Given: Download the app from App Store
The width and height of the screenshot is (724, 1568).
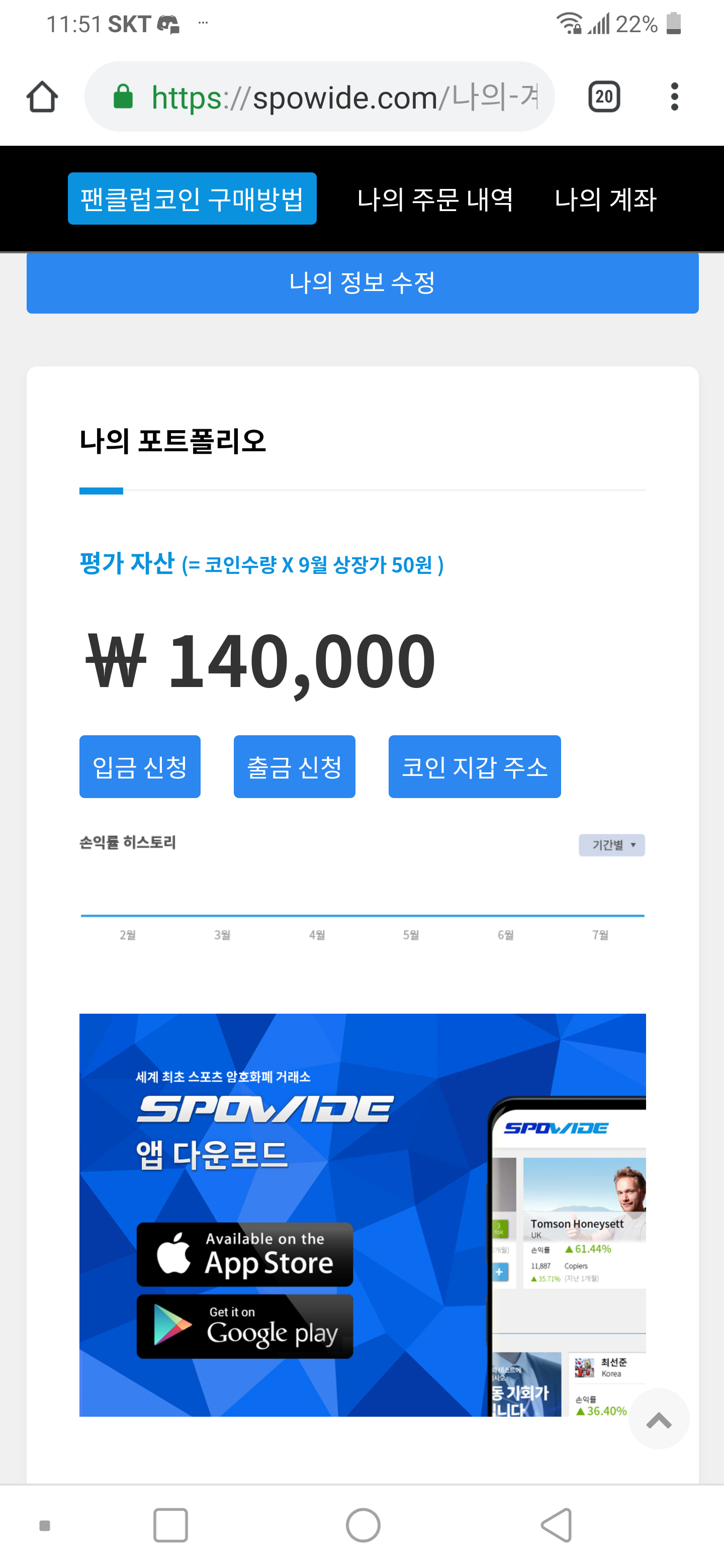Looking at the screenshot, I should coord(245,1254).
